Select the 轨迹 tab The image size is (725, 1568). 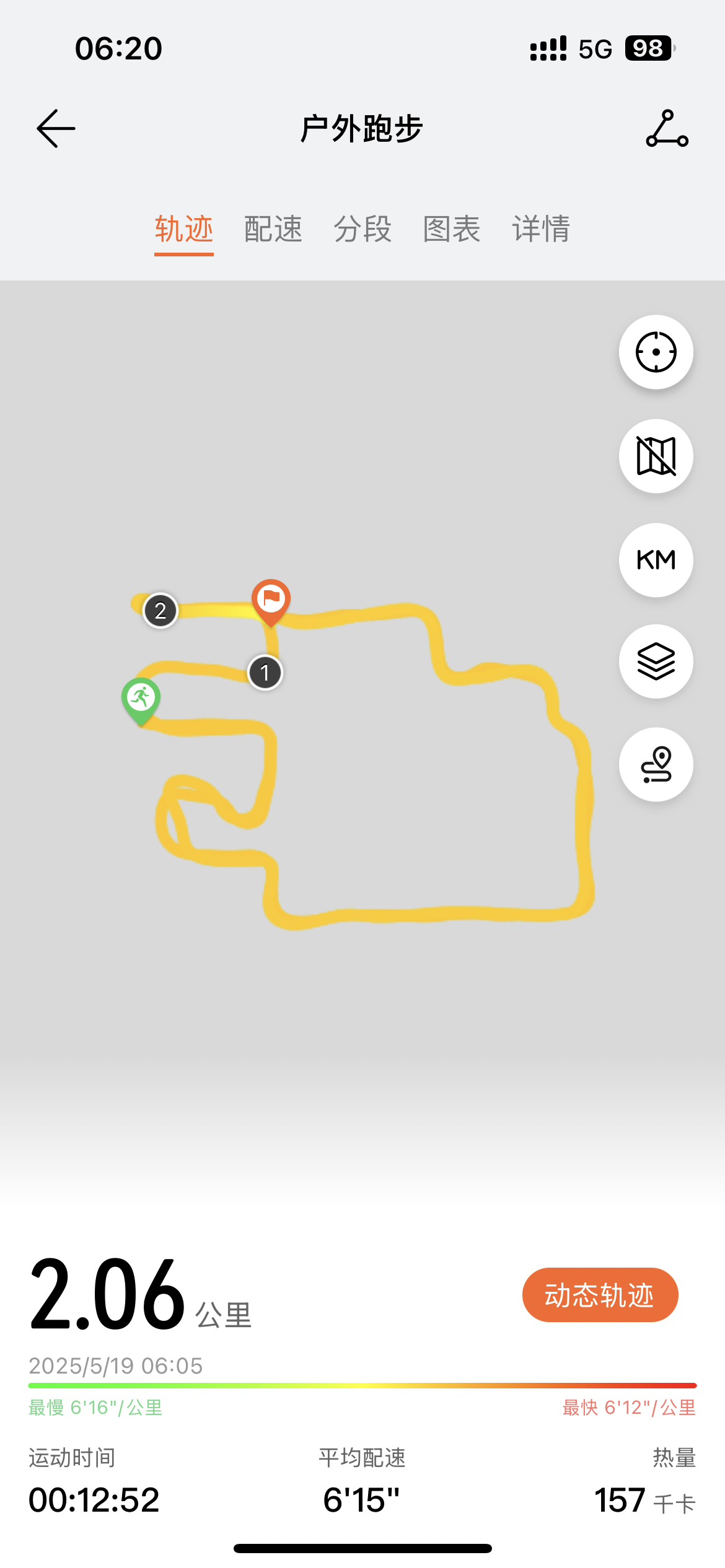184,230
